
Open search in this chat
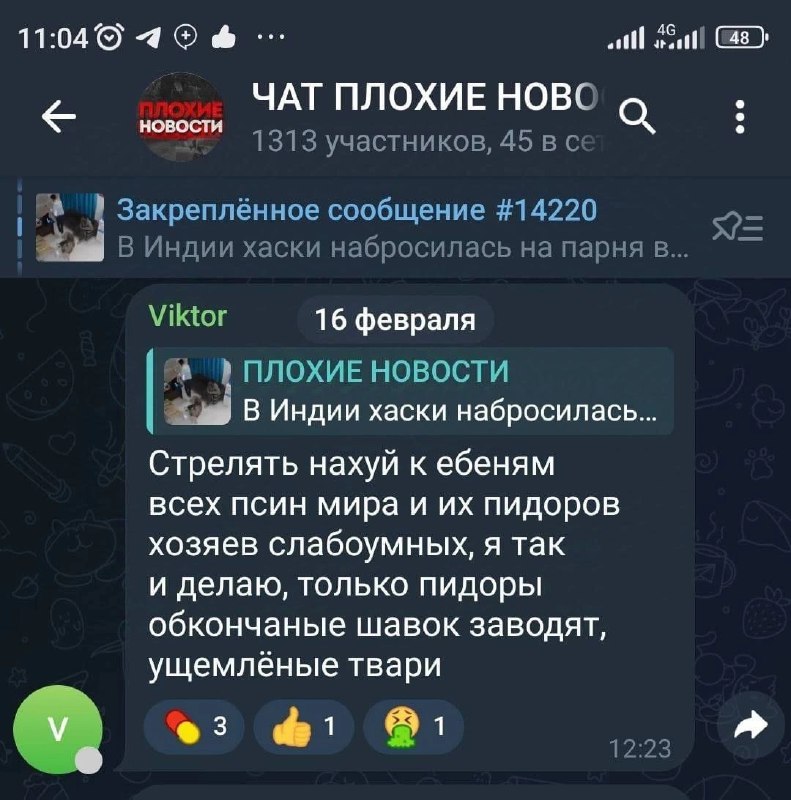[637, 119]
